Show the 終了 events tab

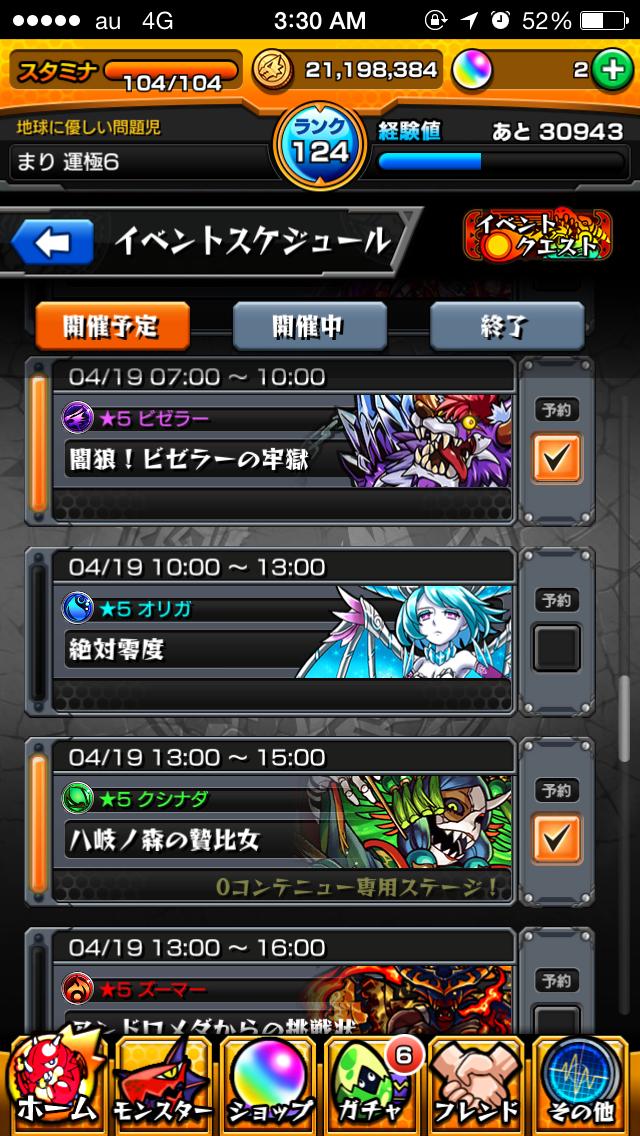tap(506, 326)
